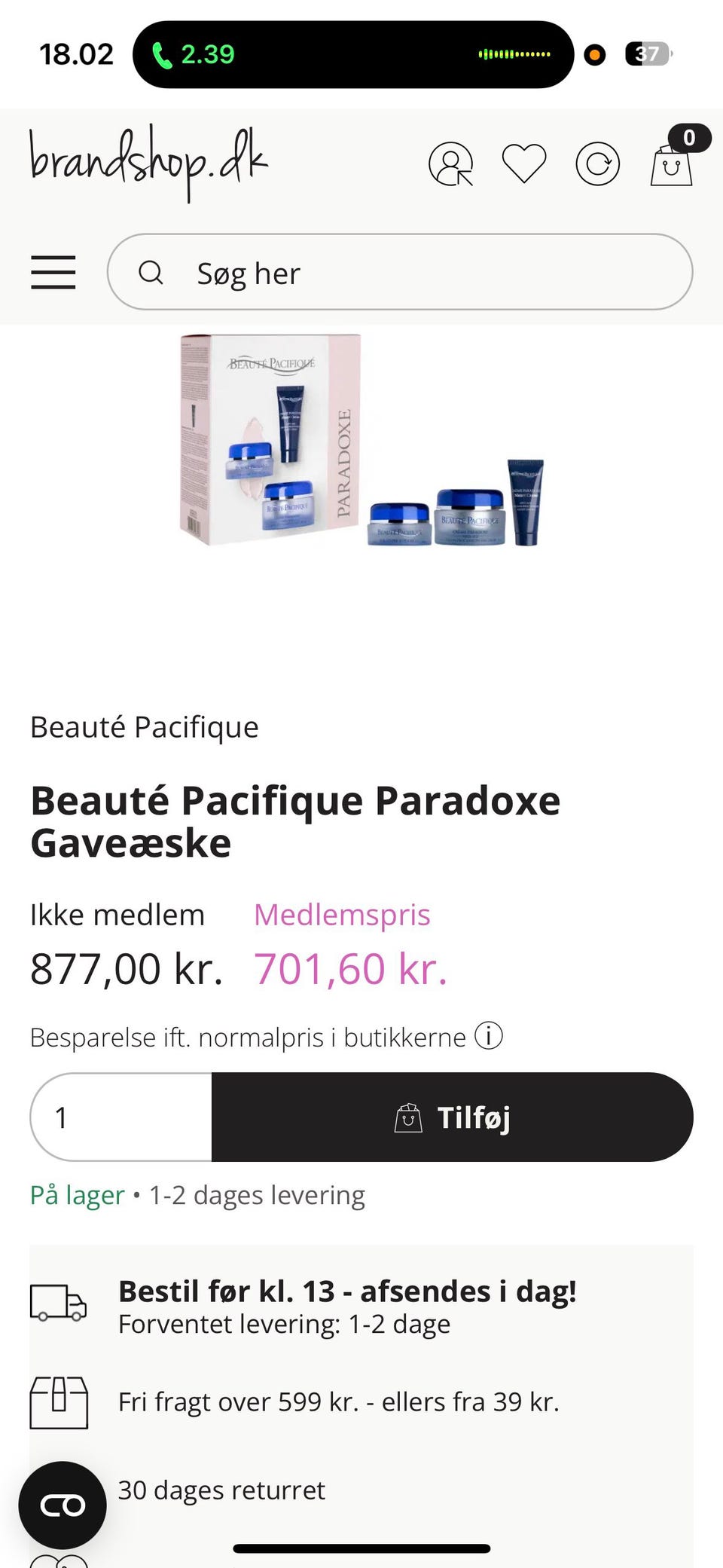The width and height of the screenshot is (723, 1568).
Task: Open the hamburger navigation menu
Action: [53, 273]
